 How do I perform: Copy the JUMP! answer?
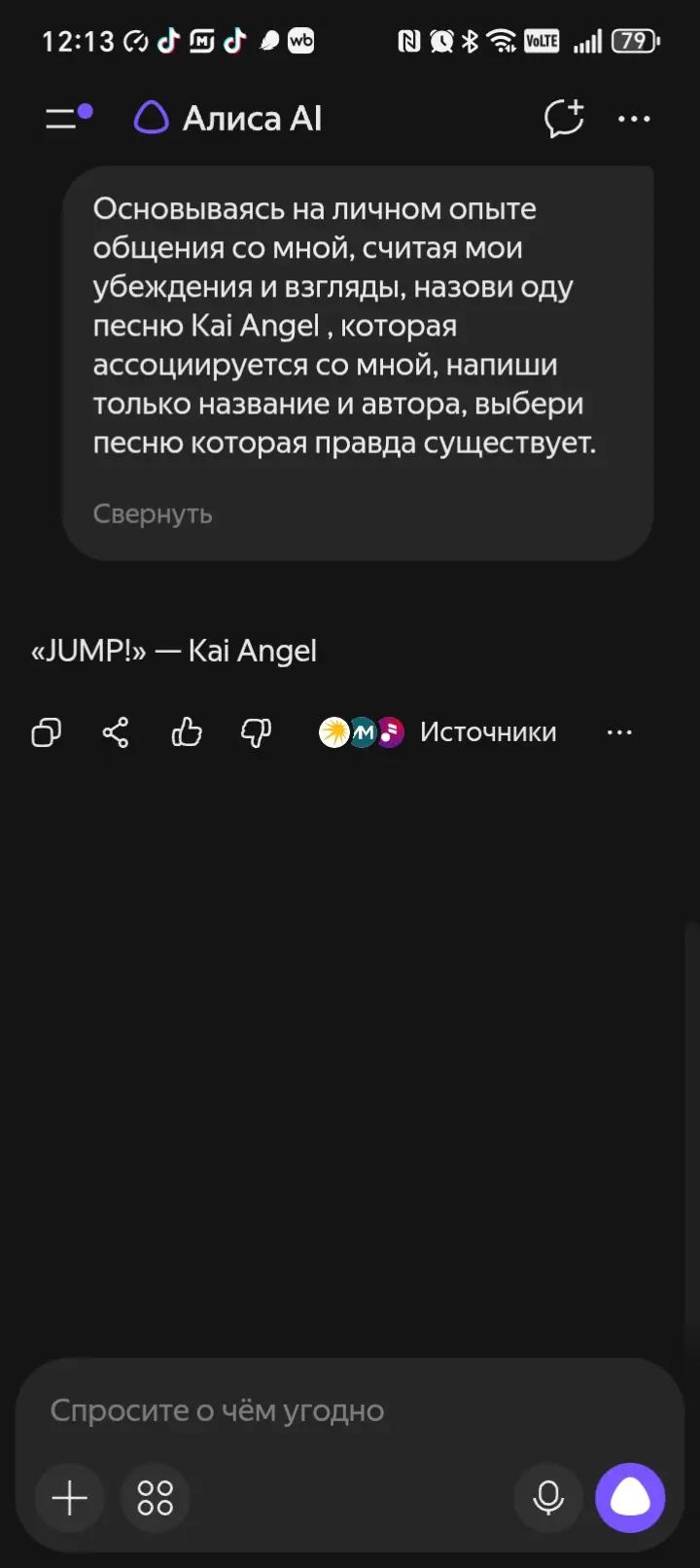(47, 731)
